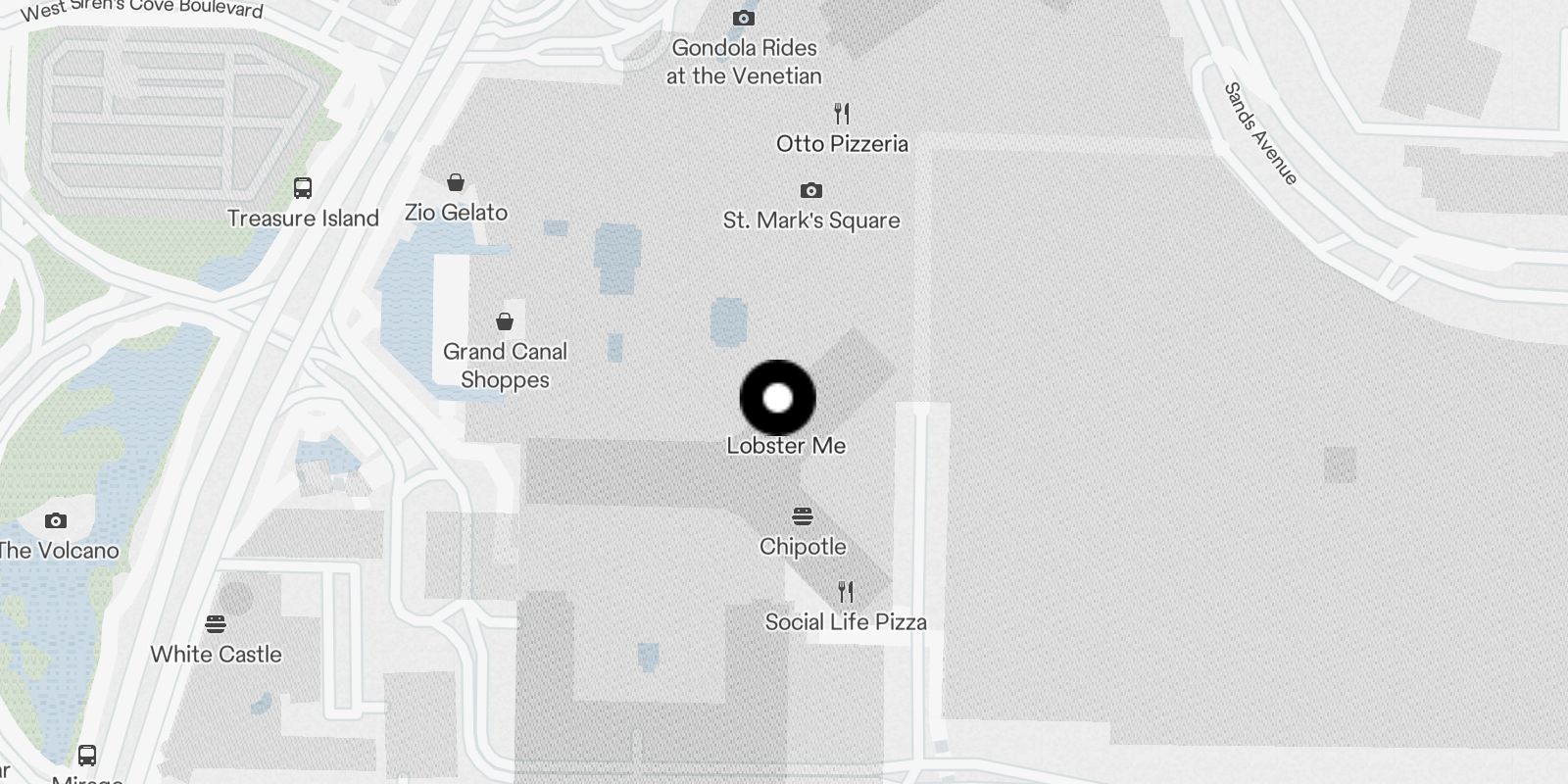Viewport: 1568px width, 784px height.
Task: Open the Treasure Island bus stop marker
Action: click(303, 188)
